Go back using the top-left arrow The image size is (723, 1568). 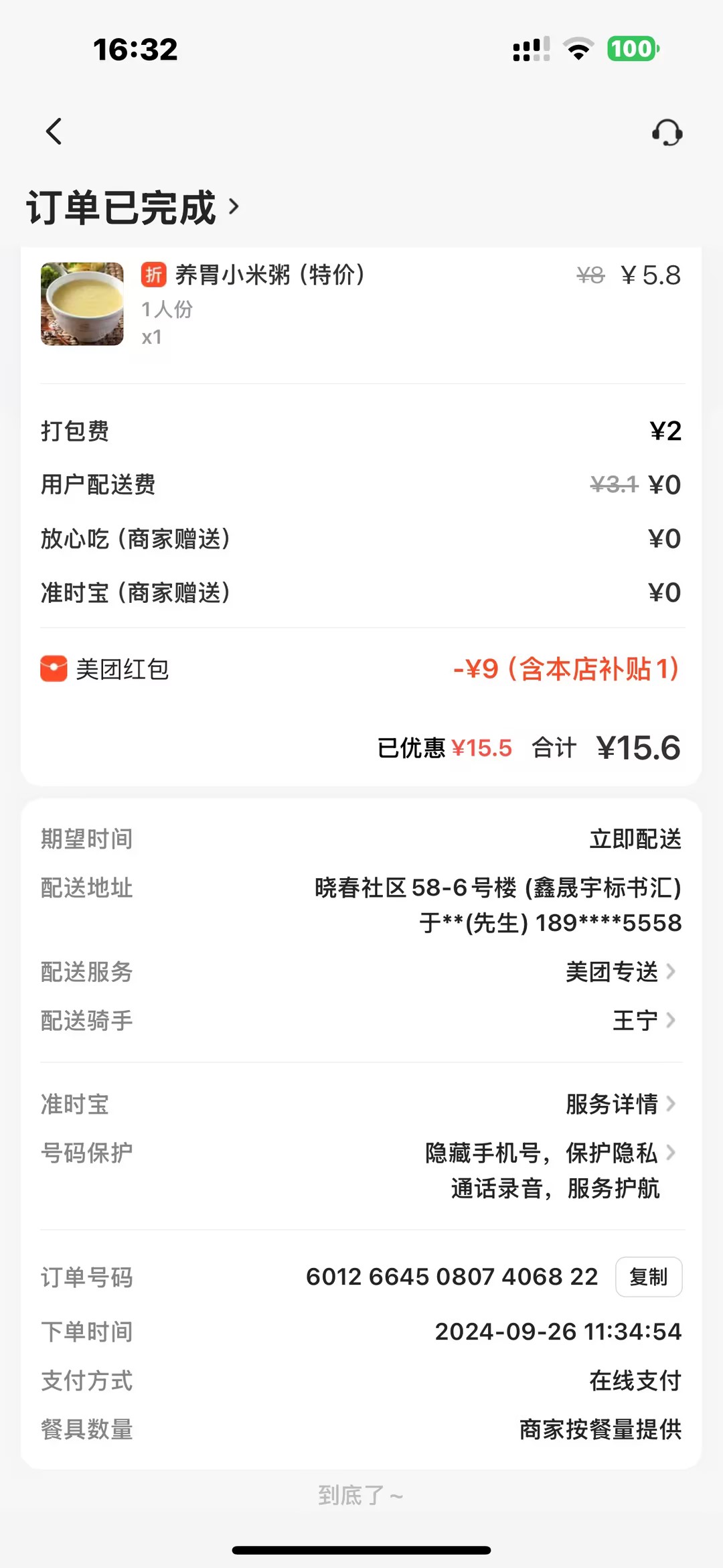point(54,131)
